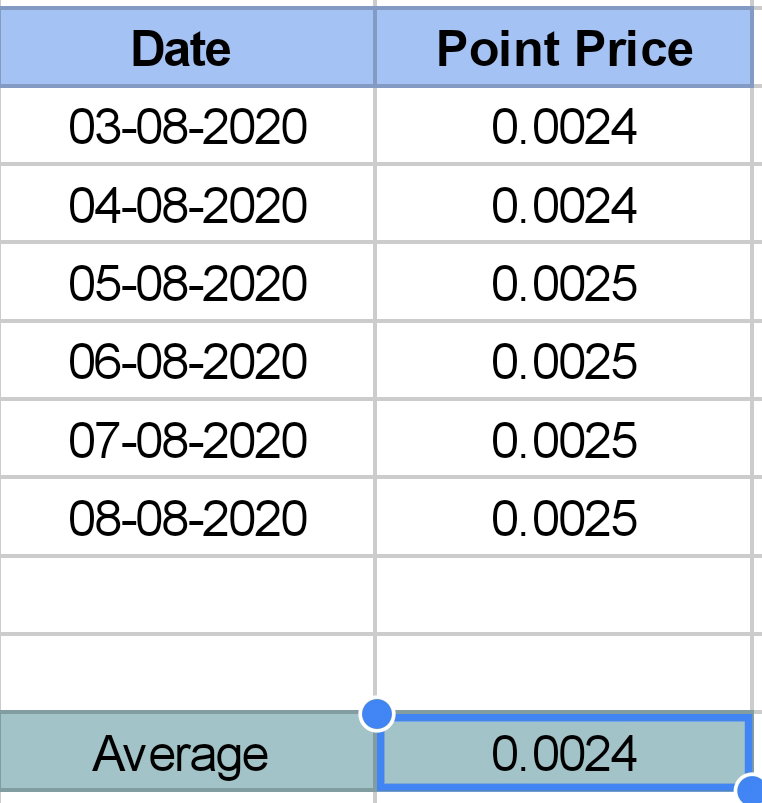The image size is (762, 803).
Task: Select the Point Price header cell
Action: pos(564,48)
